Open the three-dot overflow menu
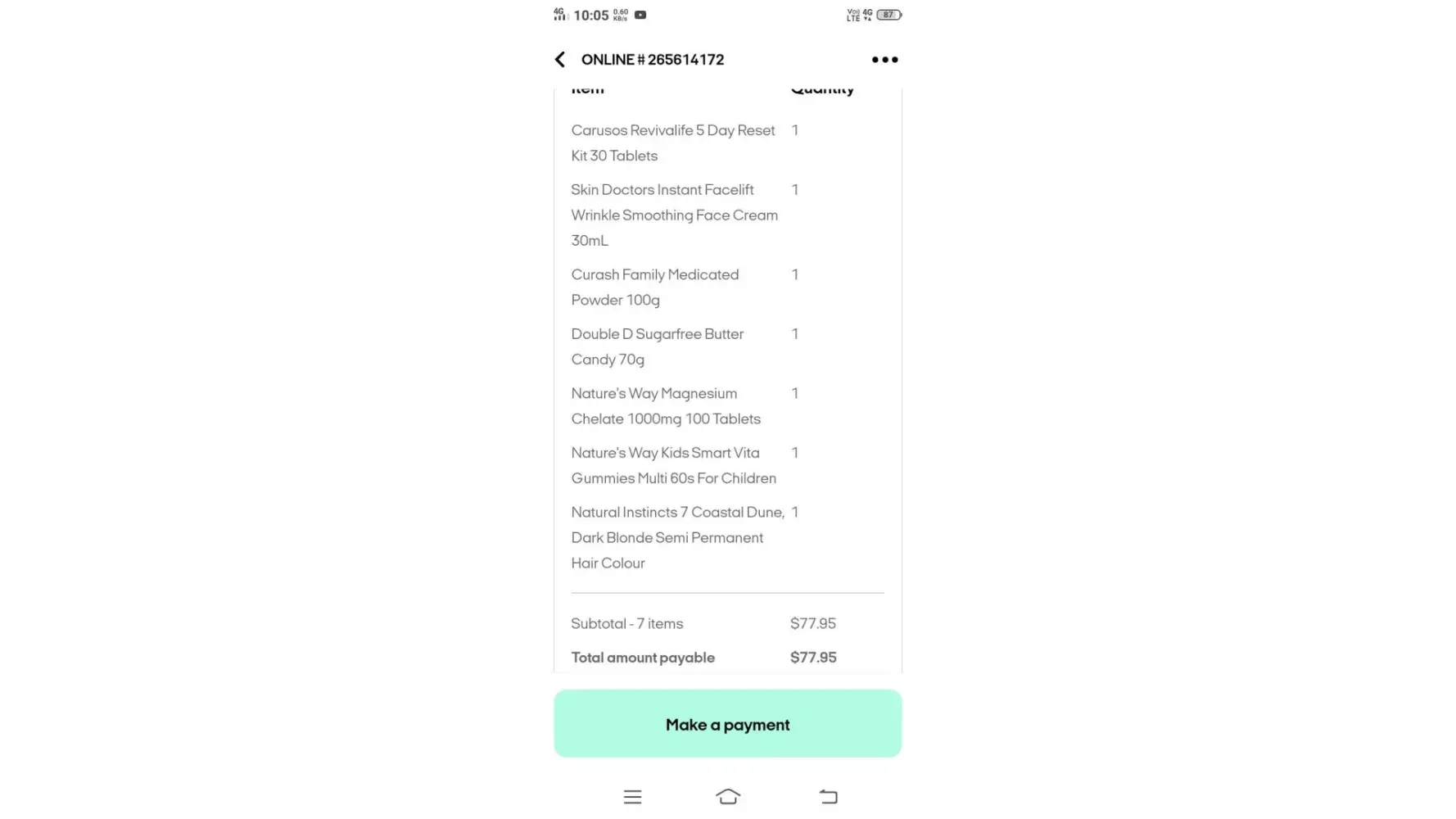The width and height of the screenshot is (1456, 819). pyautogui.click(x=884, y=60)
